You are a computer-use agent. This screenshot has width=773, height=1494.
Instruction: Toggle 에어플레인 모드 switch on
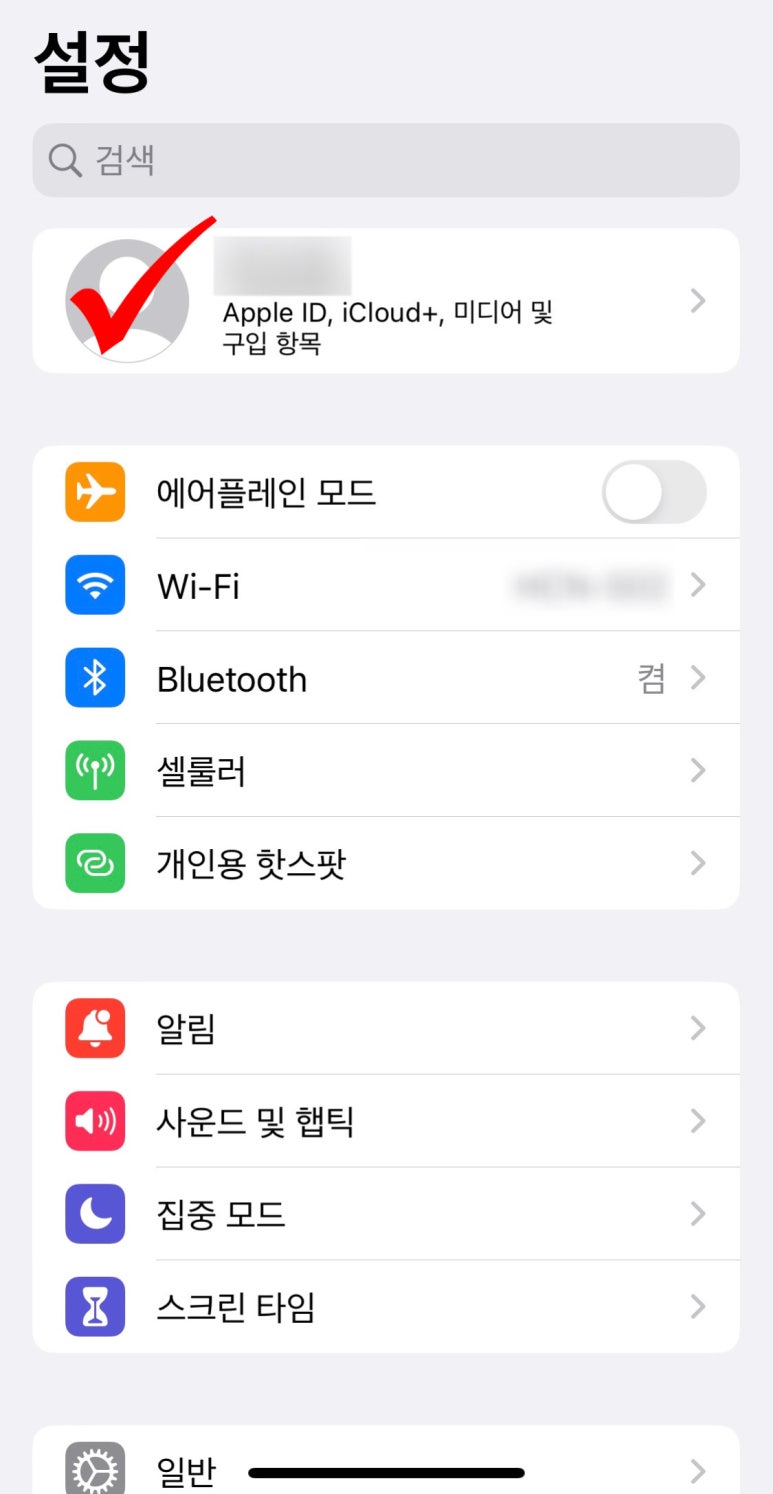tap(654, 492)
